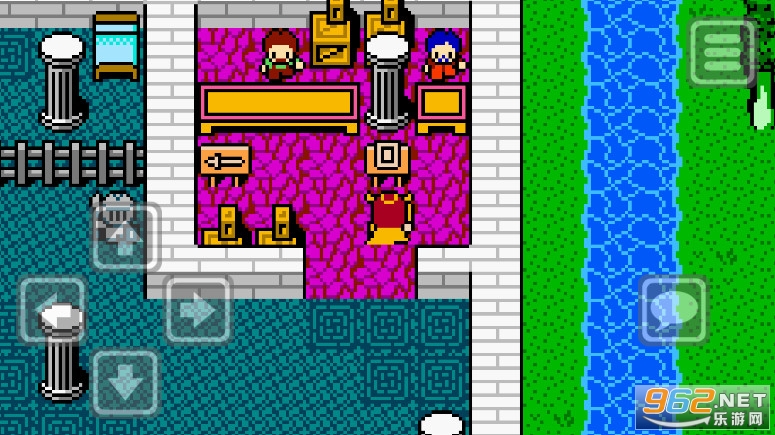Move left with the D-pad arrow
Screen dimensions: 775x435
coord(53,310)
